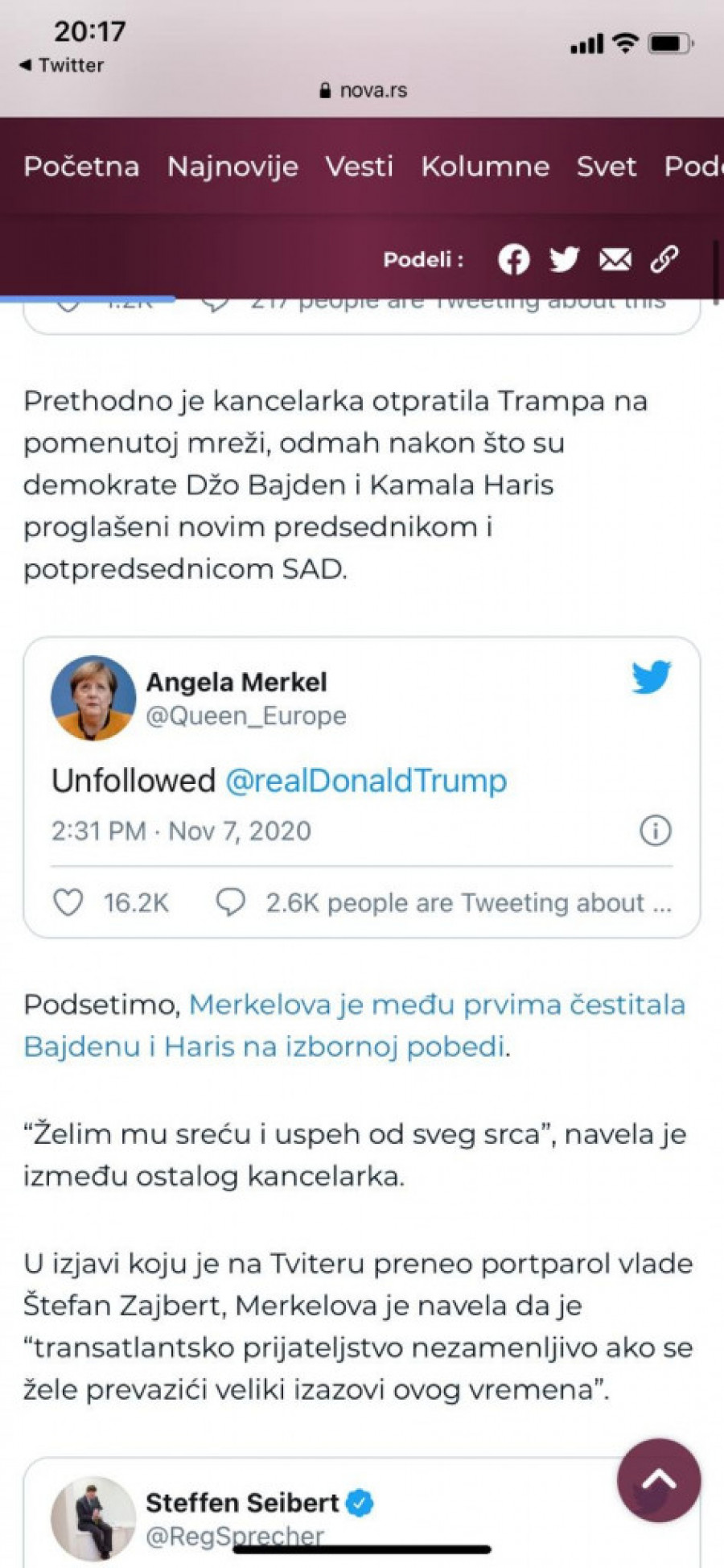The image size is (724, 1568).
Task: Share this article on Facebook
Action: coord(513,259)
